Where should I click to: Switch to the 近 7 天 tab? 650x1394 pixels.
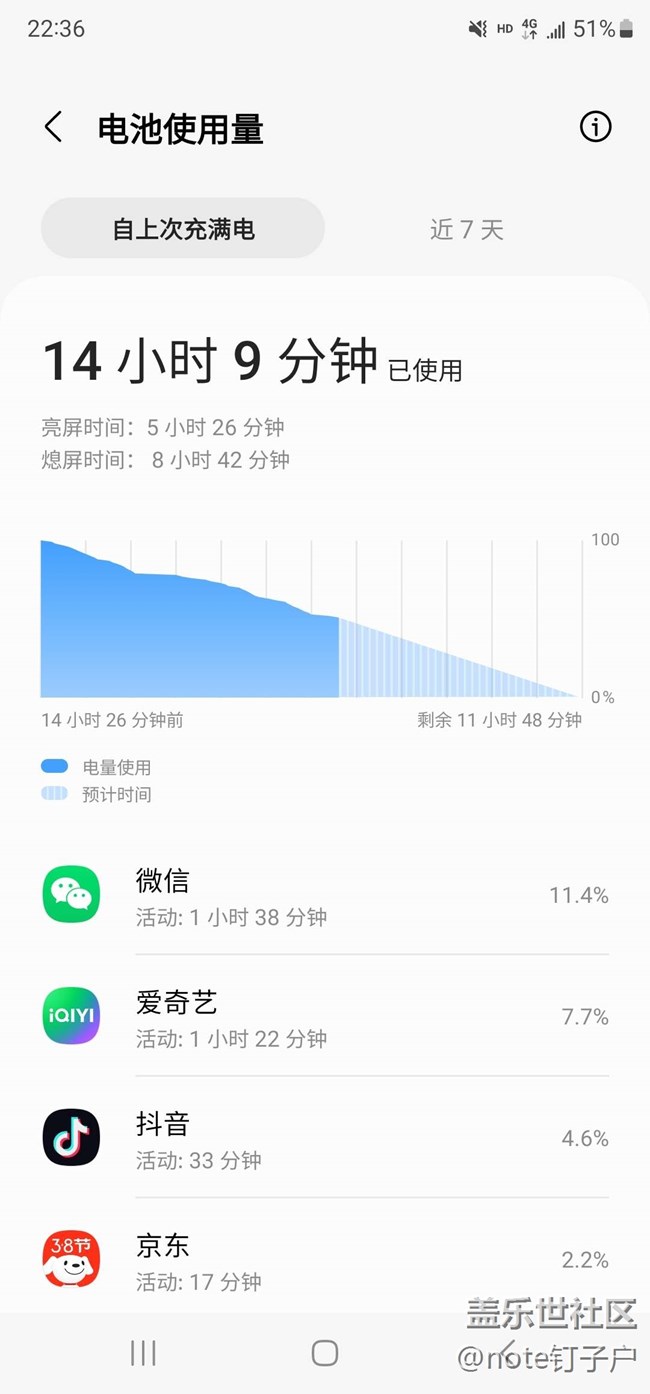466,229
